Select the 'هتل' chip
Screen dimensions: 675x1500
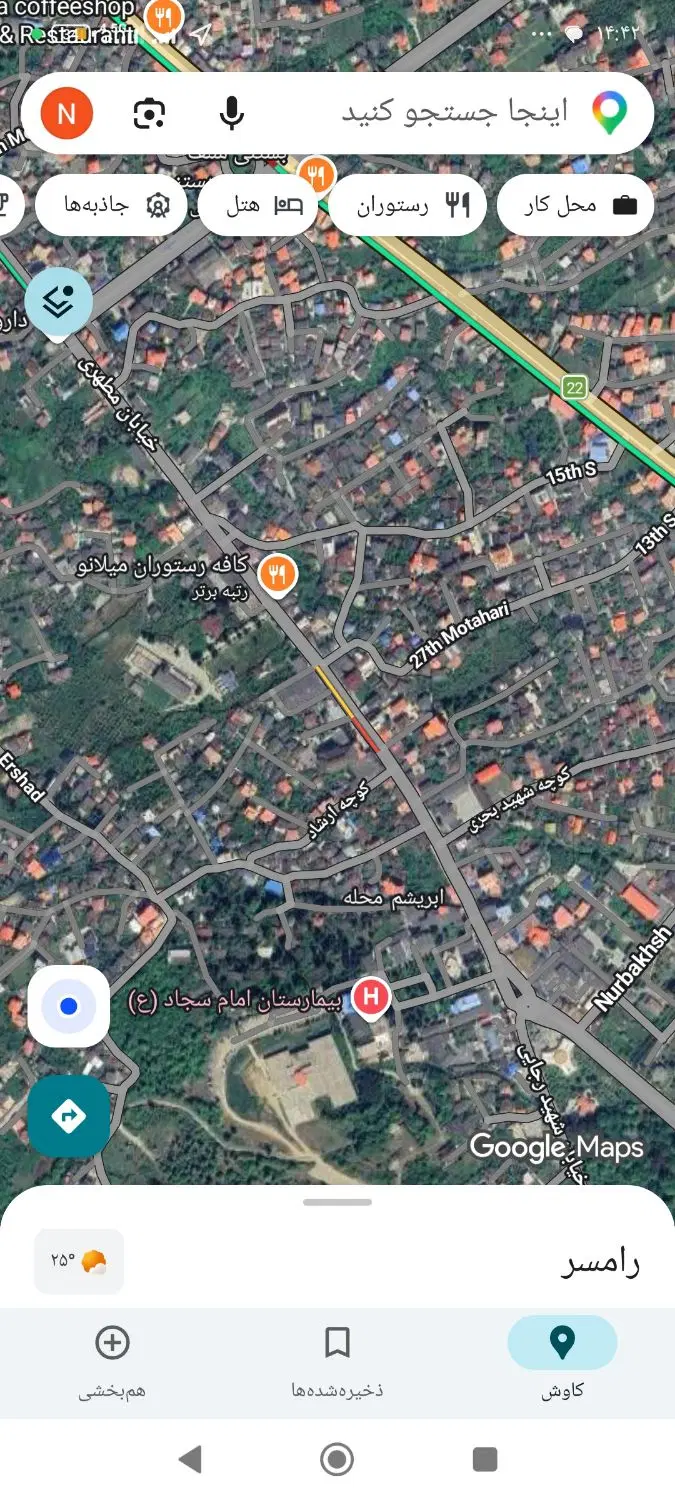[x=257, y=205]
